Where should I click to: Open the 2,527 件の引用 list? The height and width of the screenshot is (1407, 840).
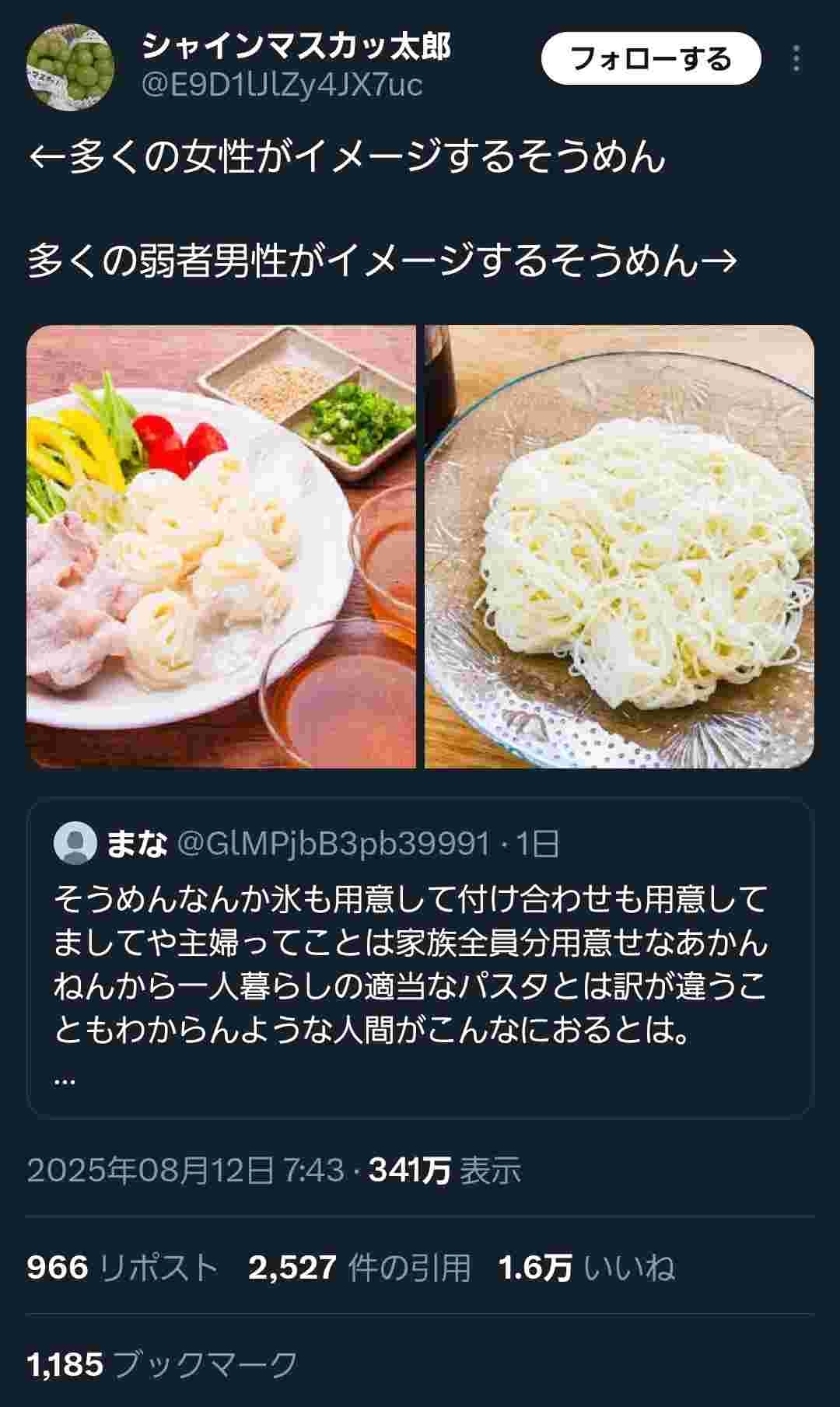[x=359, y=1268]
